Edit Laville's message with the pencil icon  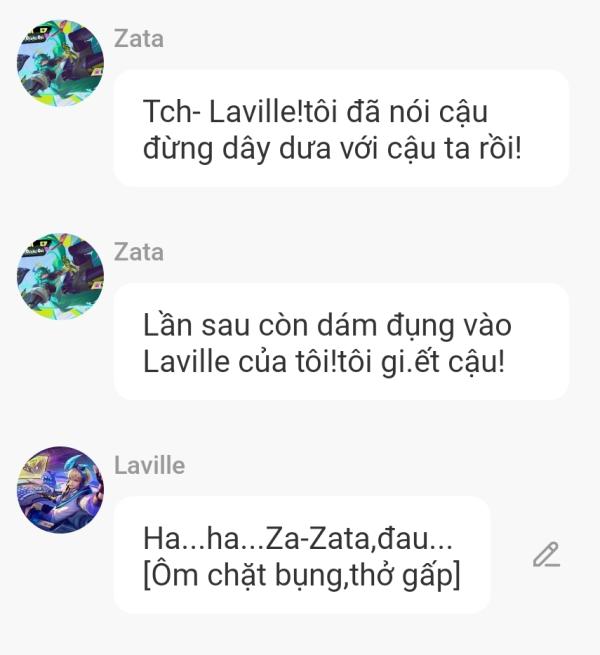pyautogui.click(x=546, y=555)
